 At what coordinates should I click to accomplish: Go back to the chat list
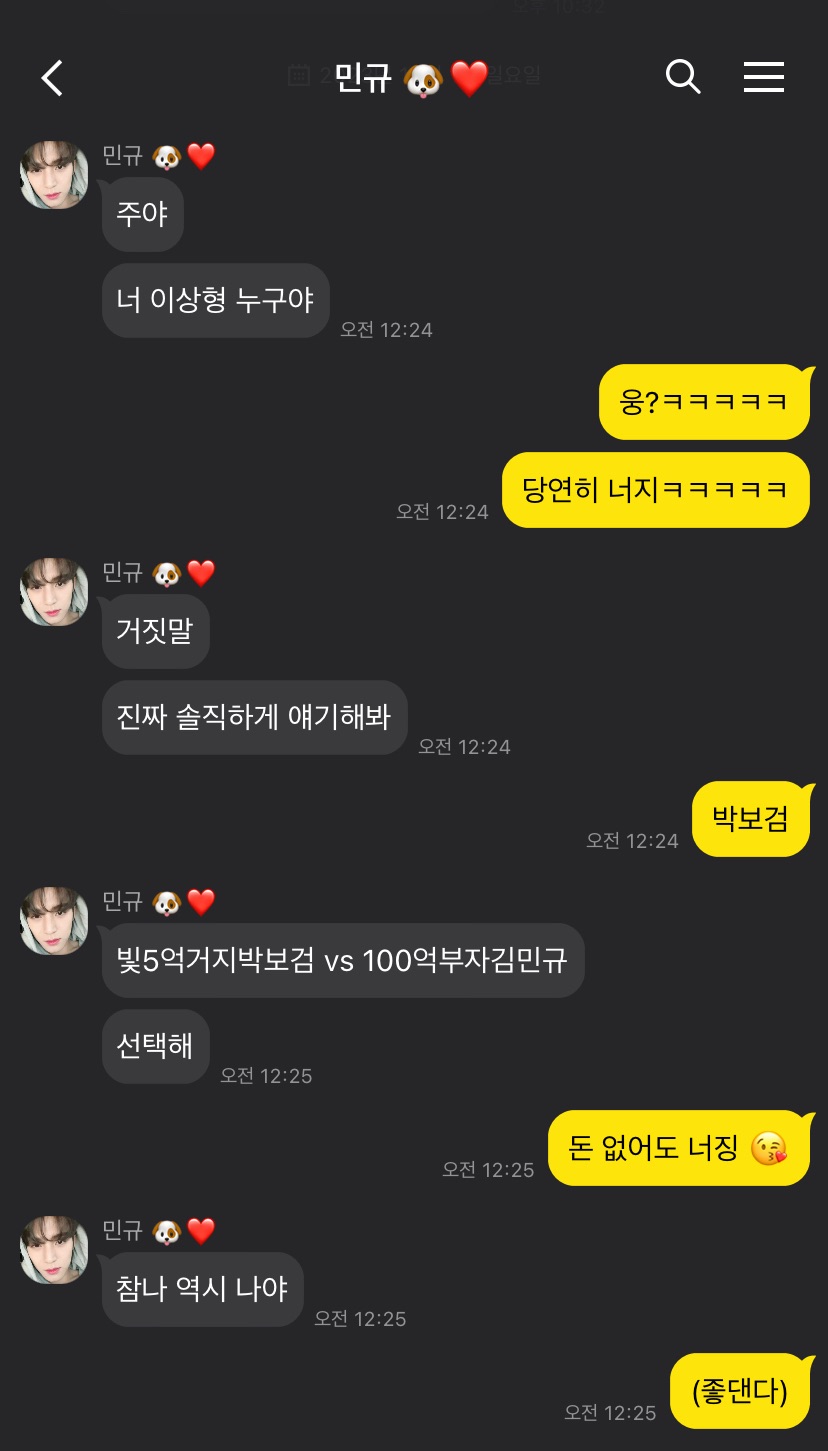(52, 77)
